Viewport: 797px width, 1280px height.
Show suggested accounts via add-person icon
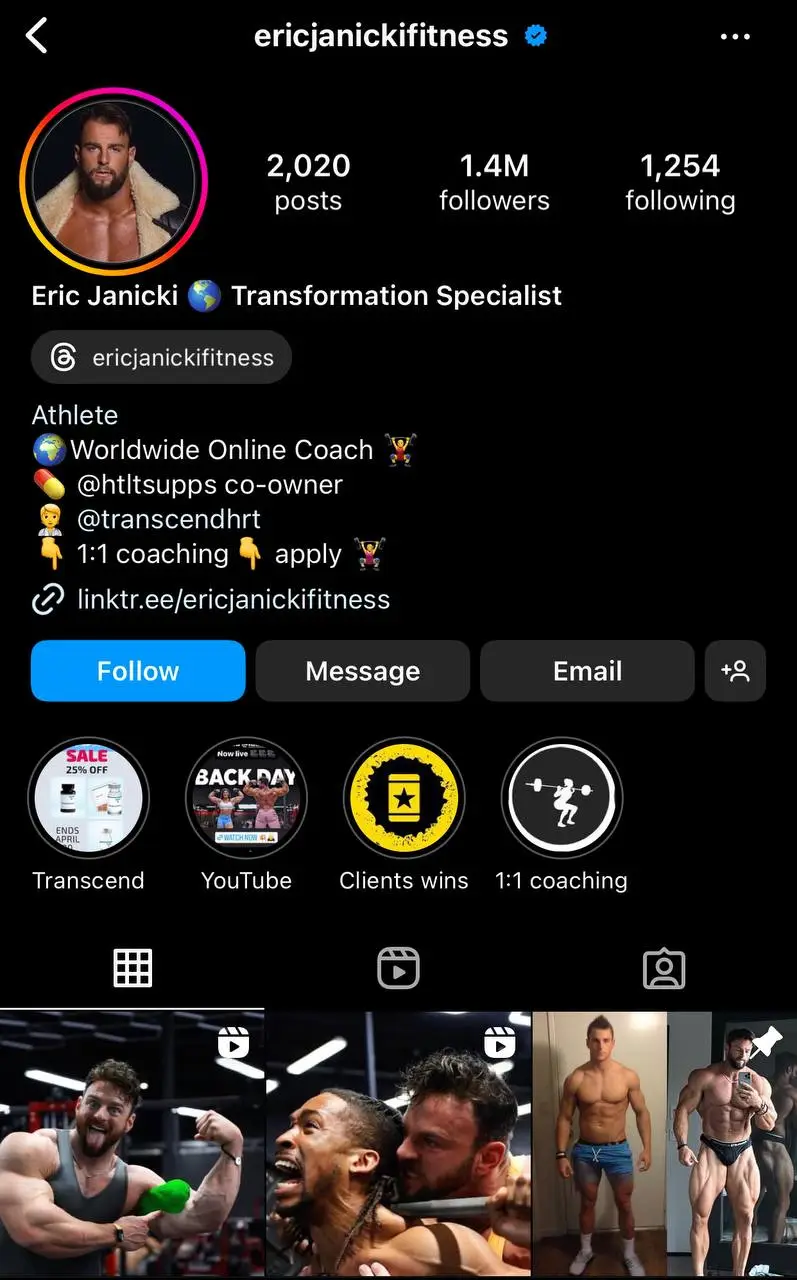pos(735,671)
